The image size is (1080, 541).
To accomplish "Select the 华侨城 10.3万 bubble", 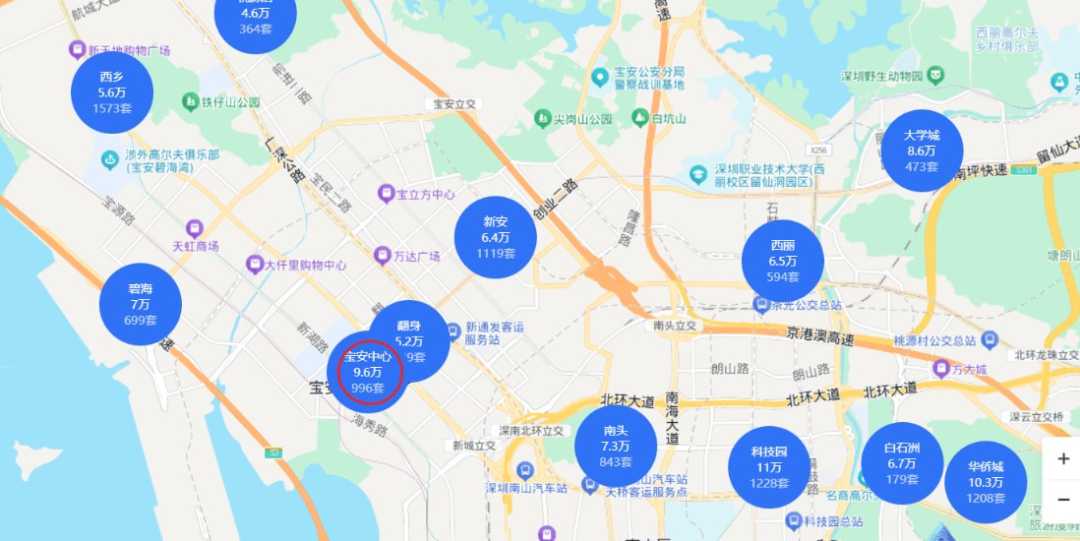I will [985, 482].
